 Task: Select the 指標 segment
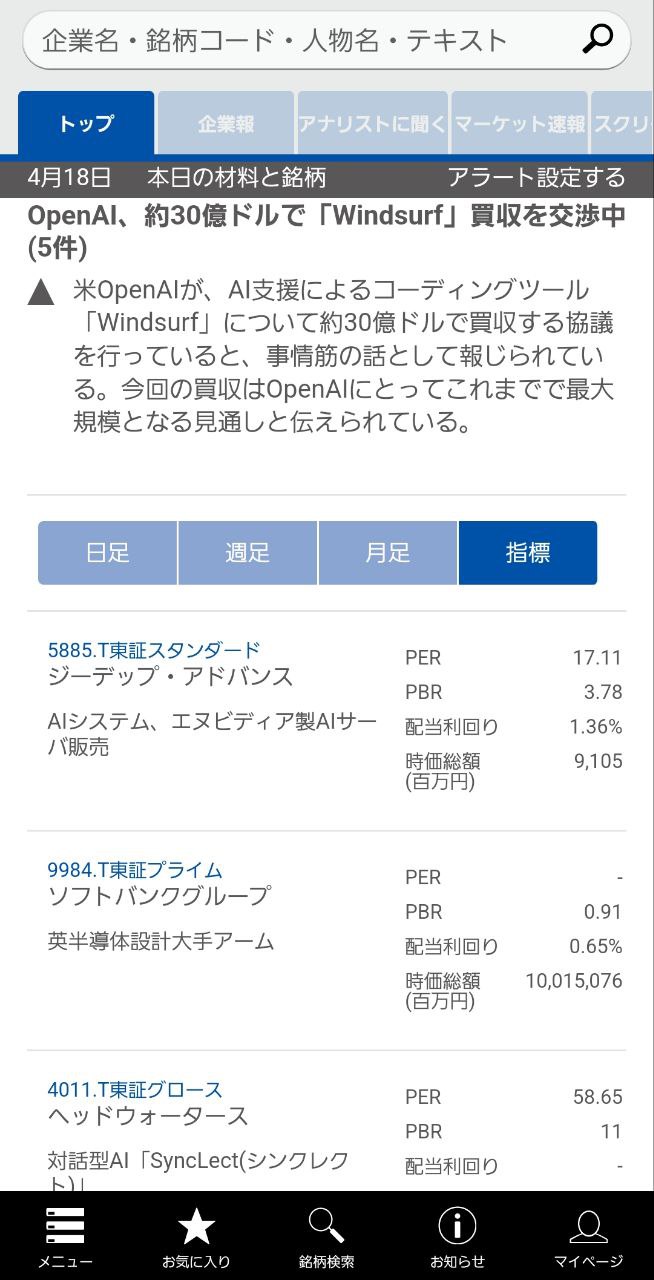point(528,553)
